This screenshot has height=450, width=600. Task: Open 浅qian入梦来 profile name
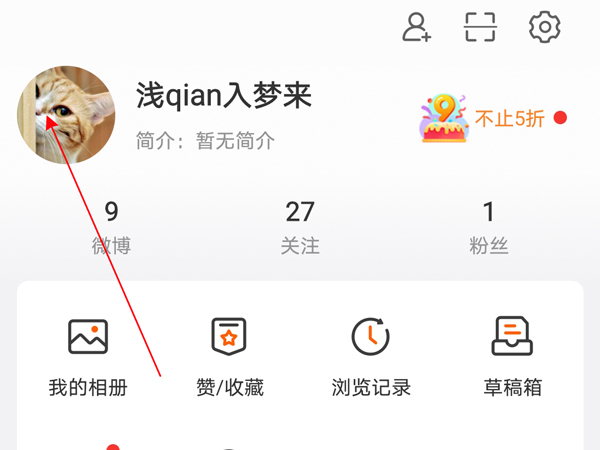coord(224,96)
